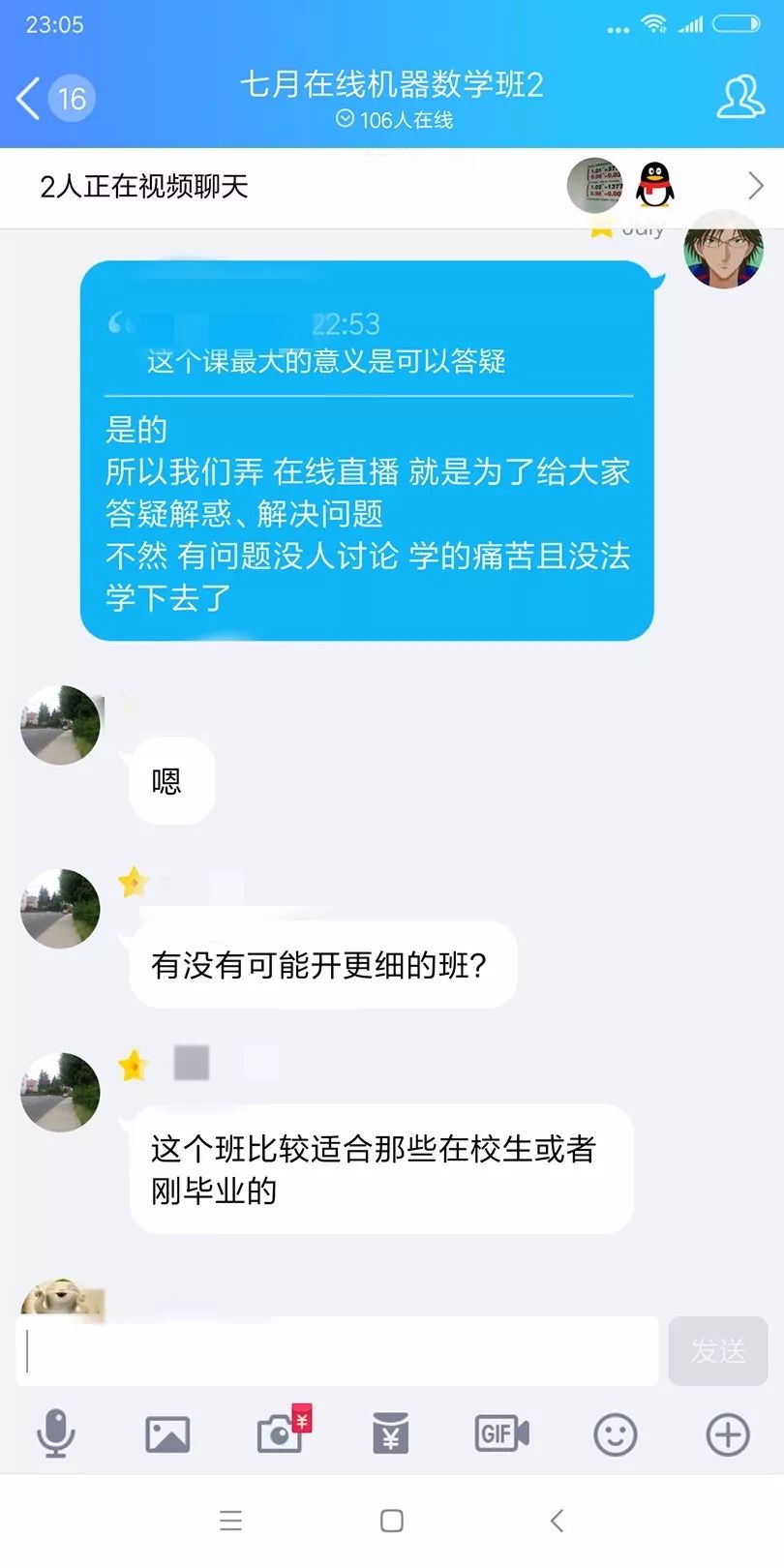View avatar of sender of 嗯
The height and width of the screenshot is (1568, 784).
click(x=61, y=725)
